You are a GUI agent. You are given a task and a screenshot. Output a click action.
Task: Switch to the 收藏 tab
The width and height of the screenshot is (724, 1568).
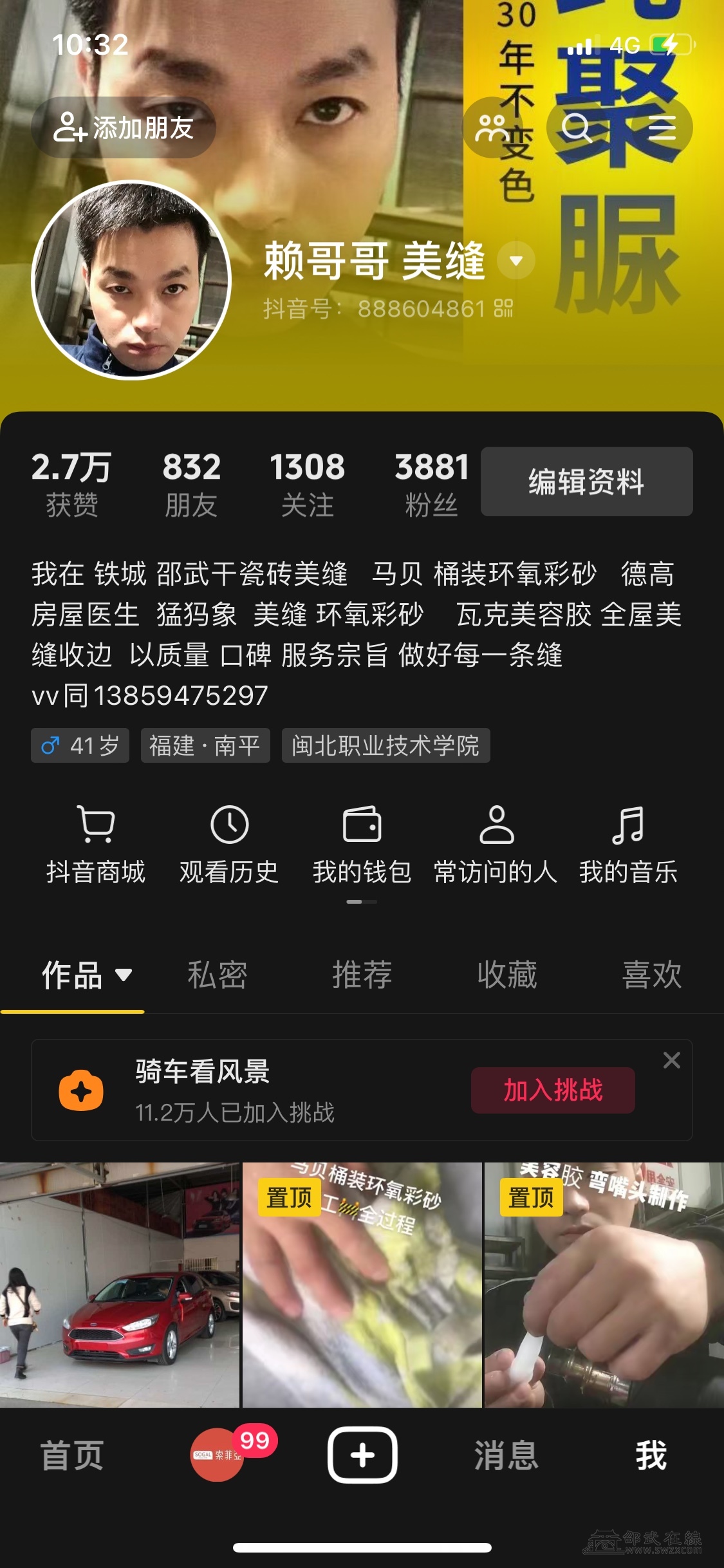coord(506,975)
